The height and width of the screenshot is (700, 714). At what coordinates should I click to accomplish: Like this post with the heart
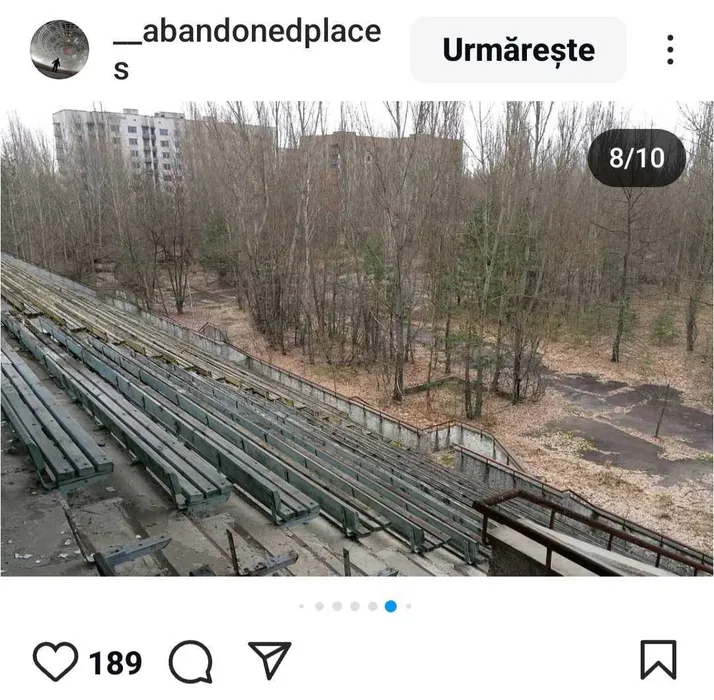click(55, 662)
